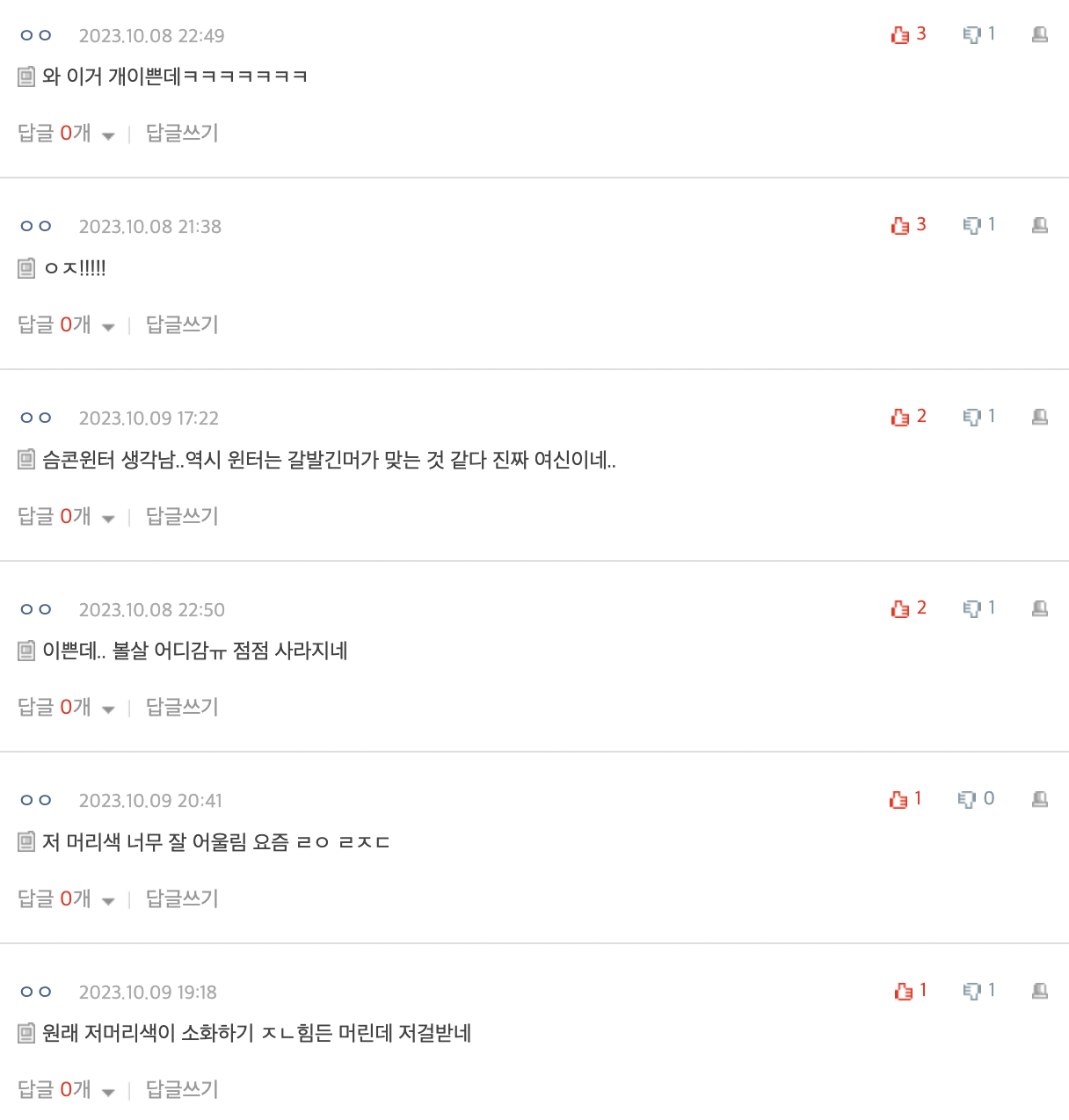Dislike the 17:22 슴콘윈터 comment

click(x=979, y=417)
